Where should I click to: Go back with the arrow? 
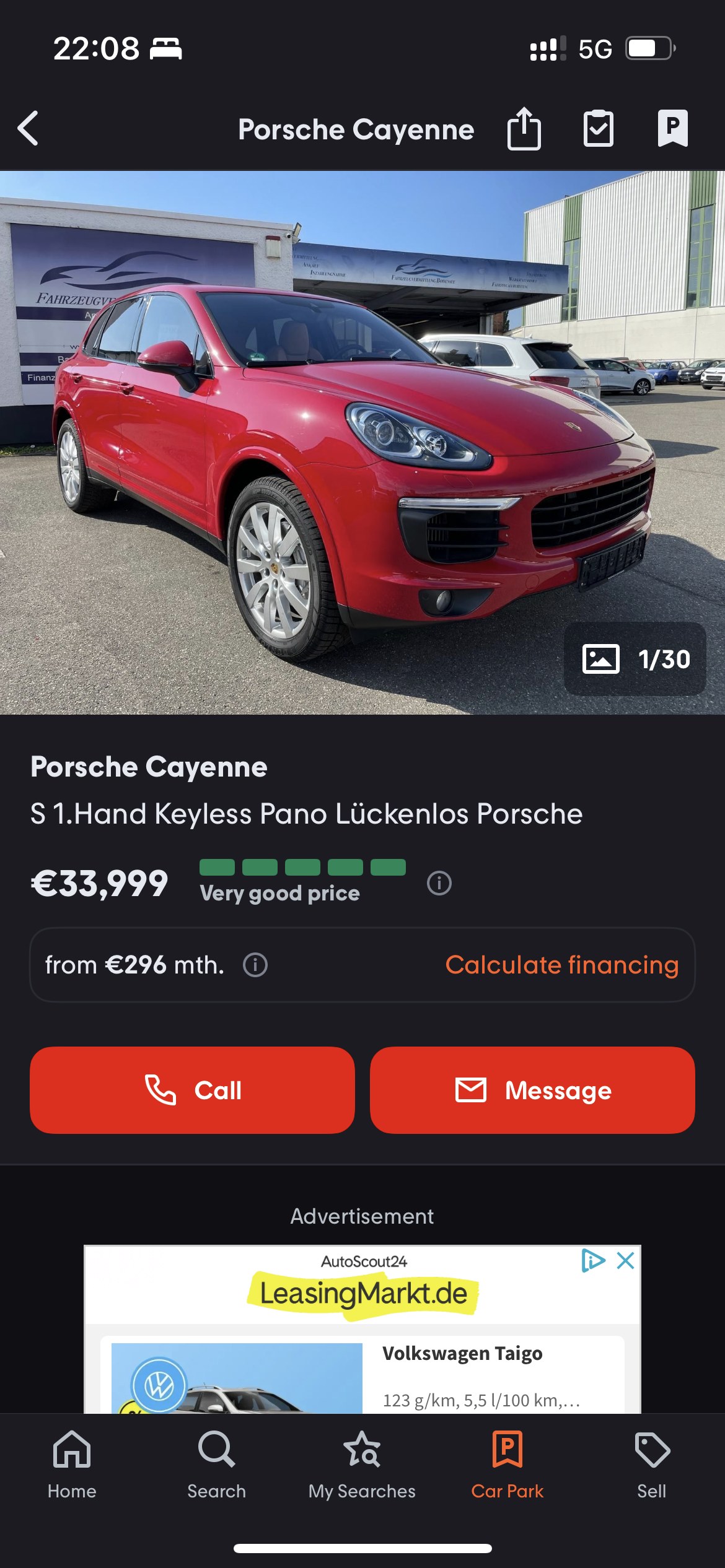click(x=28, y=129)
